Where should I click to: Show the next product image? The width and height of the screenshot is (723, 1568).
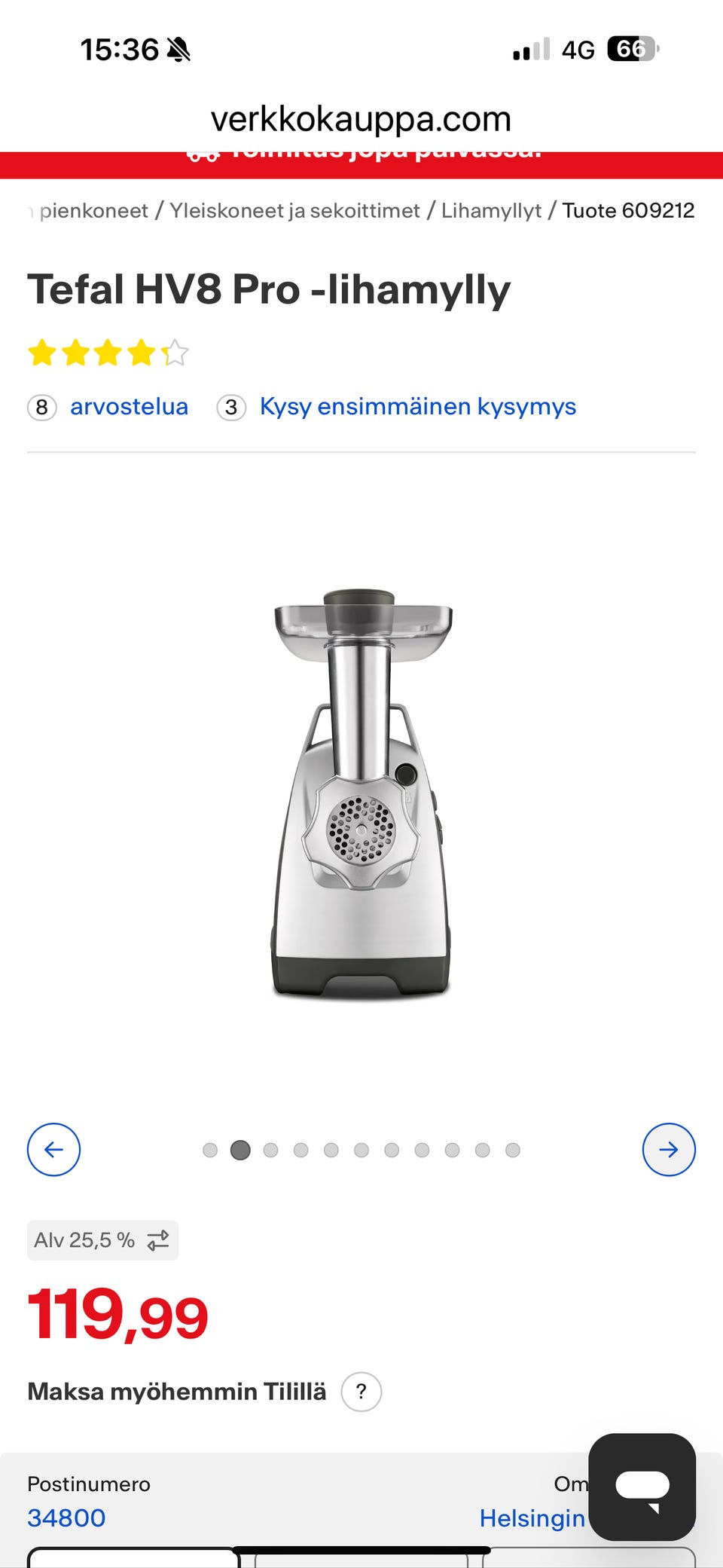[669, 1149]
